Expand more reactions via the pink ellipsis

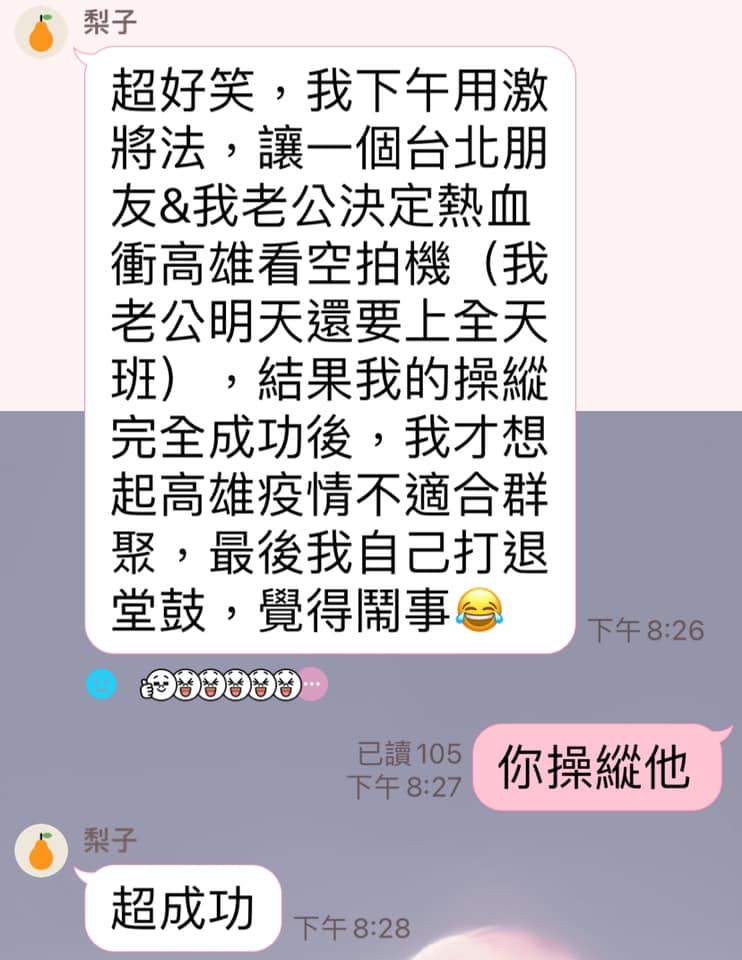point(313,685)
